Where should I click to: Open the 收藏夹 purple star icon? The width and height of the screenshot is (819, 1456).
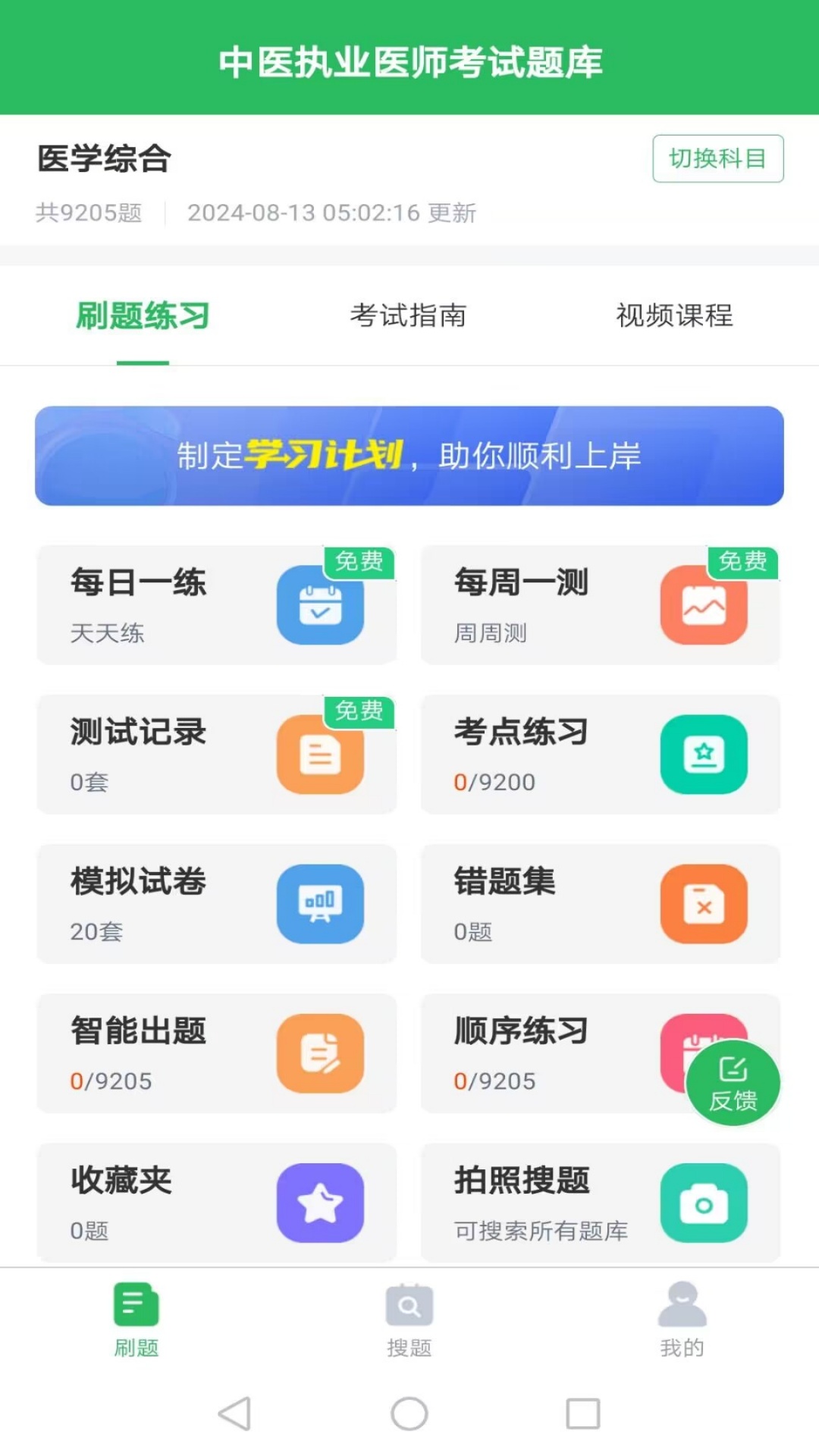tap(321, 1203)
